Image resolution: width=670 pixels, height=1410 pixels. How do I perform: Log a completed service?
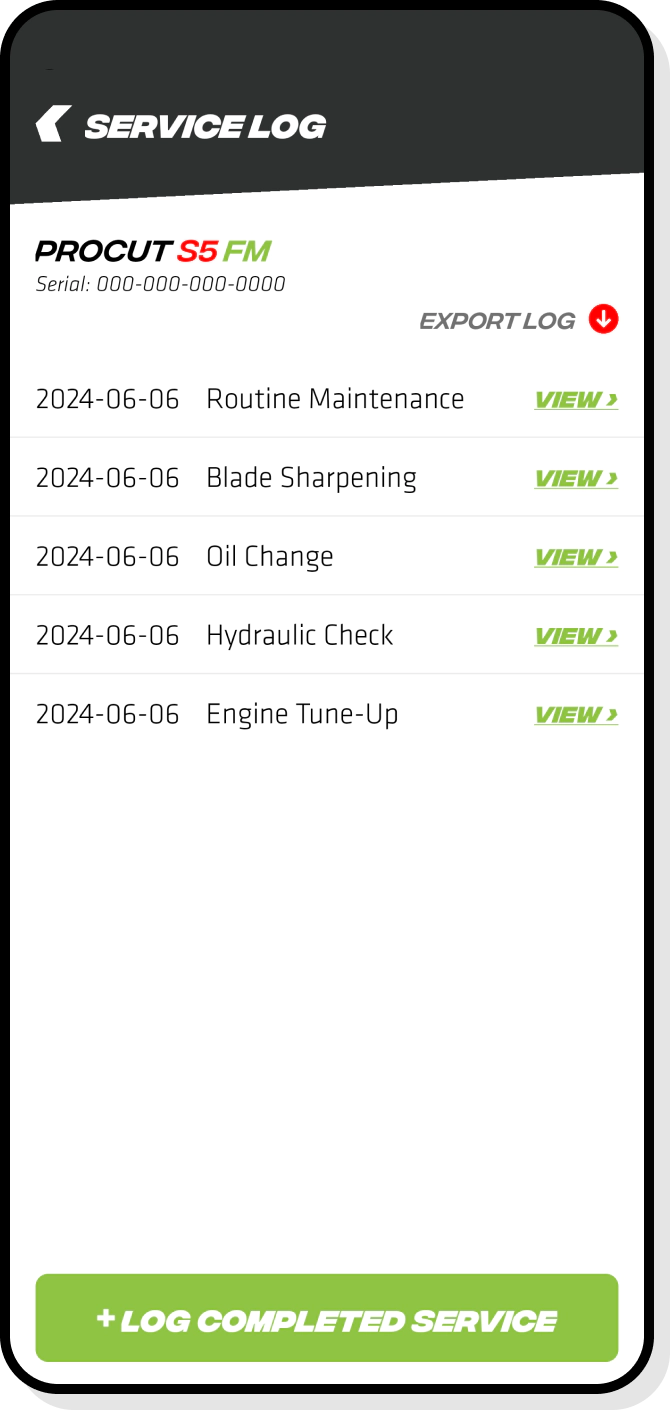(x=327, y=1318)
